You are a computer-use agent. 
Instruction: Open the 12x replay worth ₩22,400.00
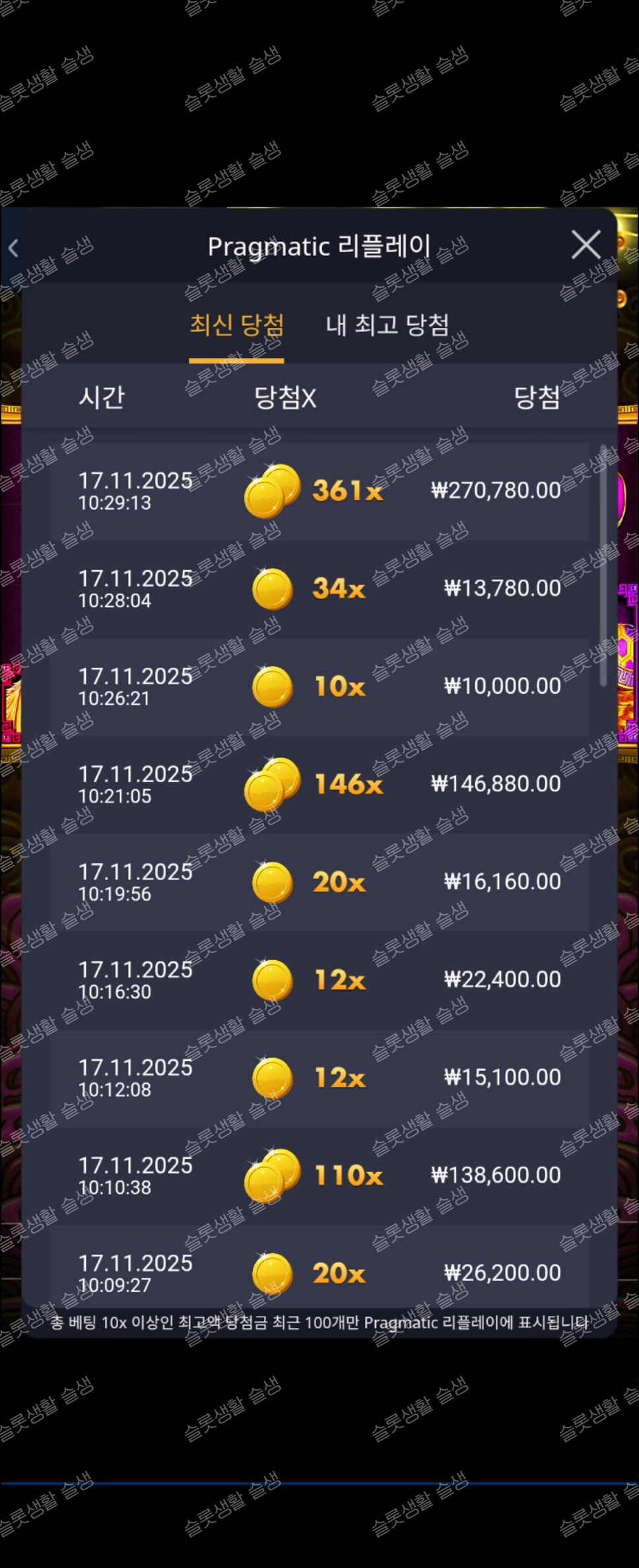tap(319, 979)
